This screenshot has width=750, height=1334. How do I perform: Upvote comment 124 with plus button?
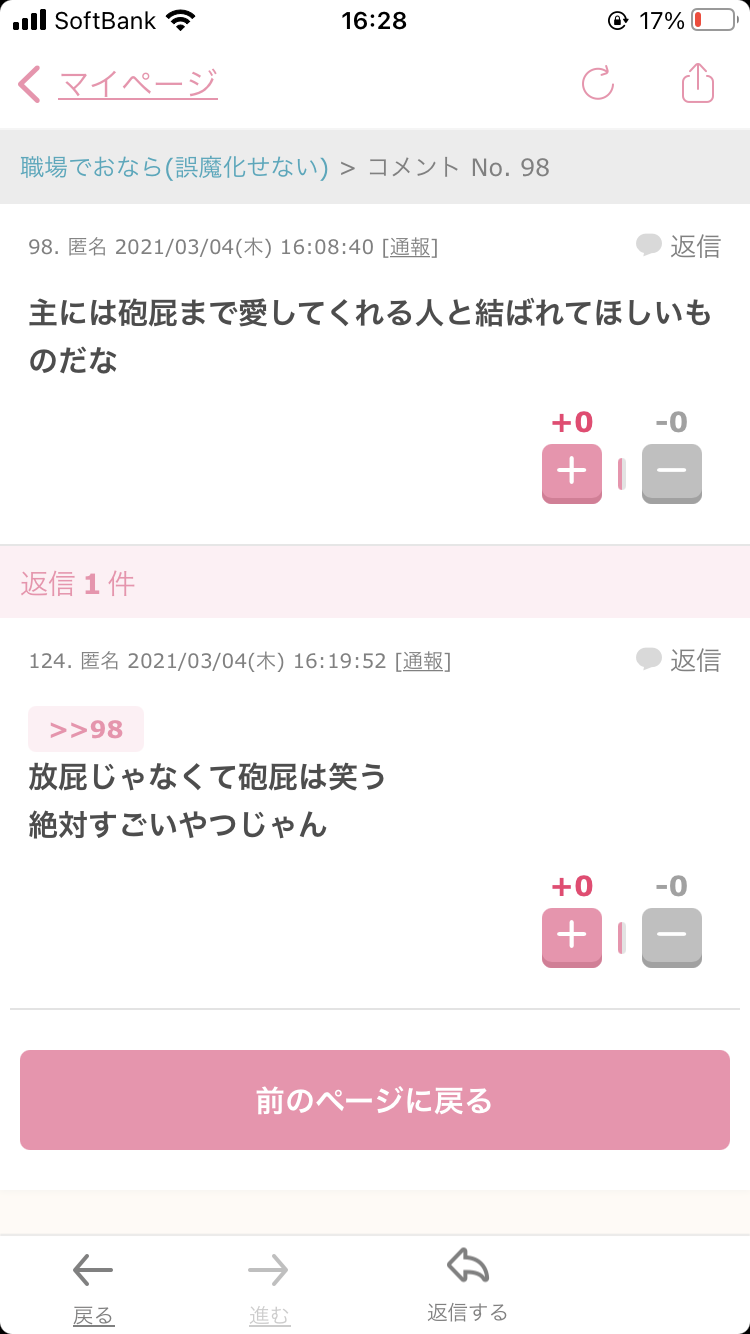[572, 937]
